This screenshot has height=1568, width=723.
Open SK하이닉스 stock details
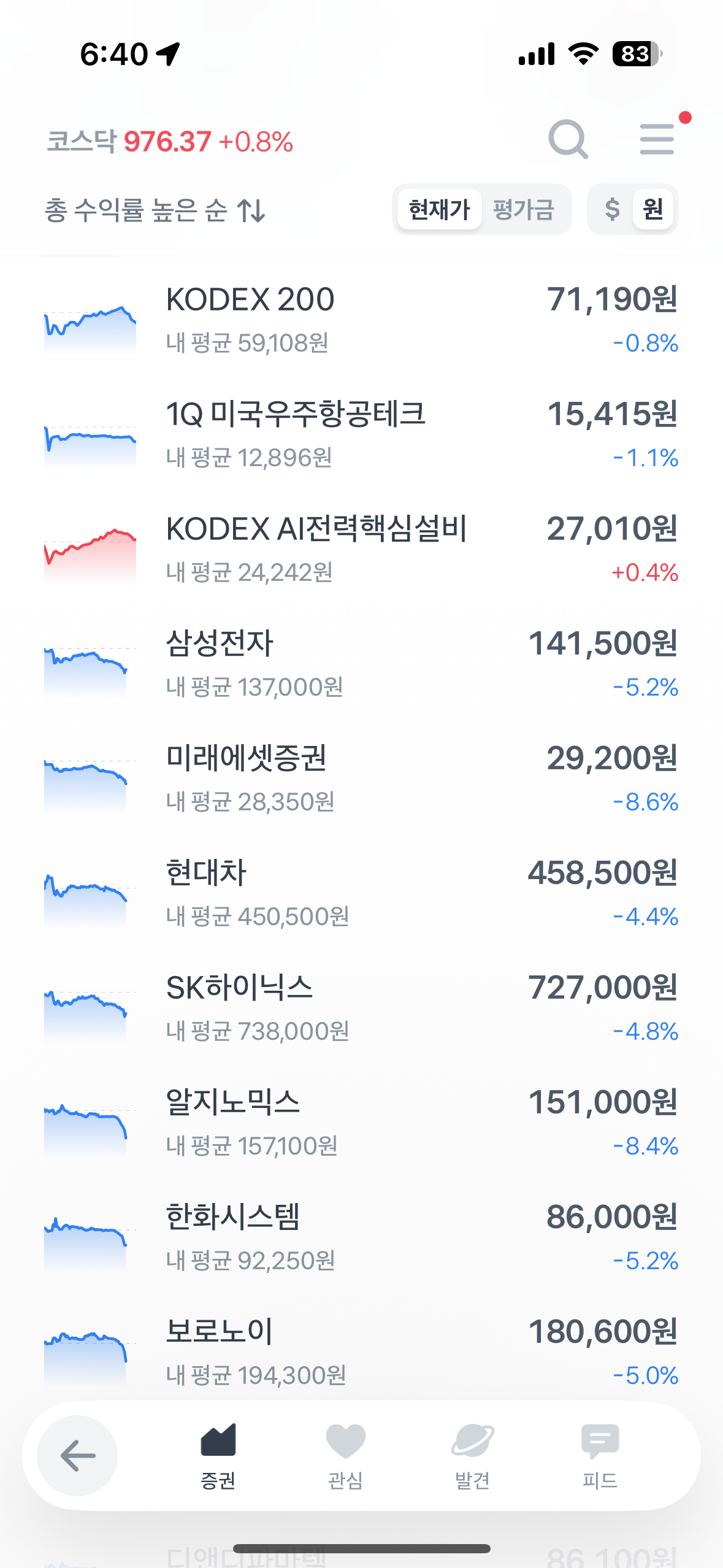tap(361, 1009)
